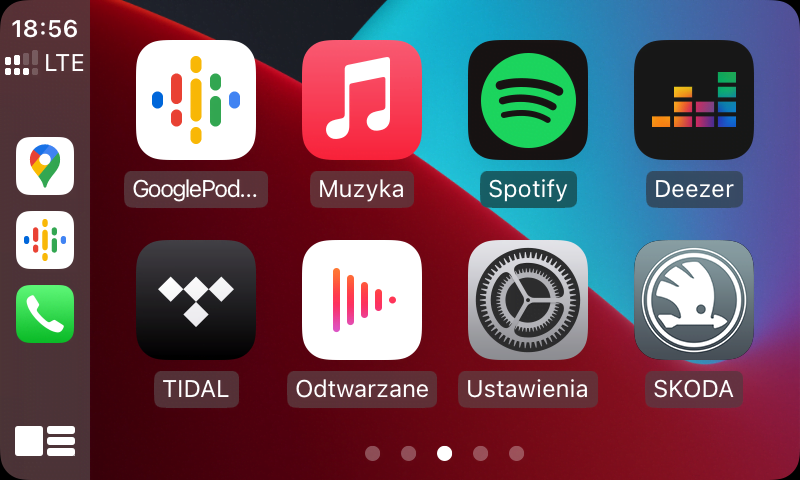Viewport: 800px width, 480px height.
Task: Launch the SKODA app
Action: [x=694, y=300]
